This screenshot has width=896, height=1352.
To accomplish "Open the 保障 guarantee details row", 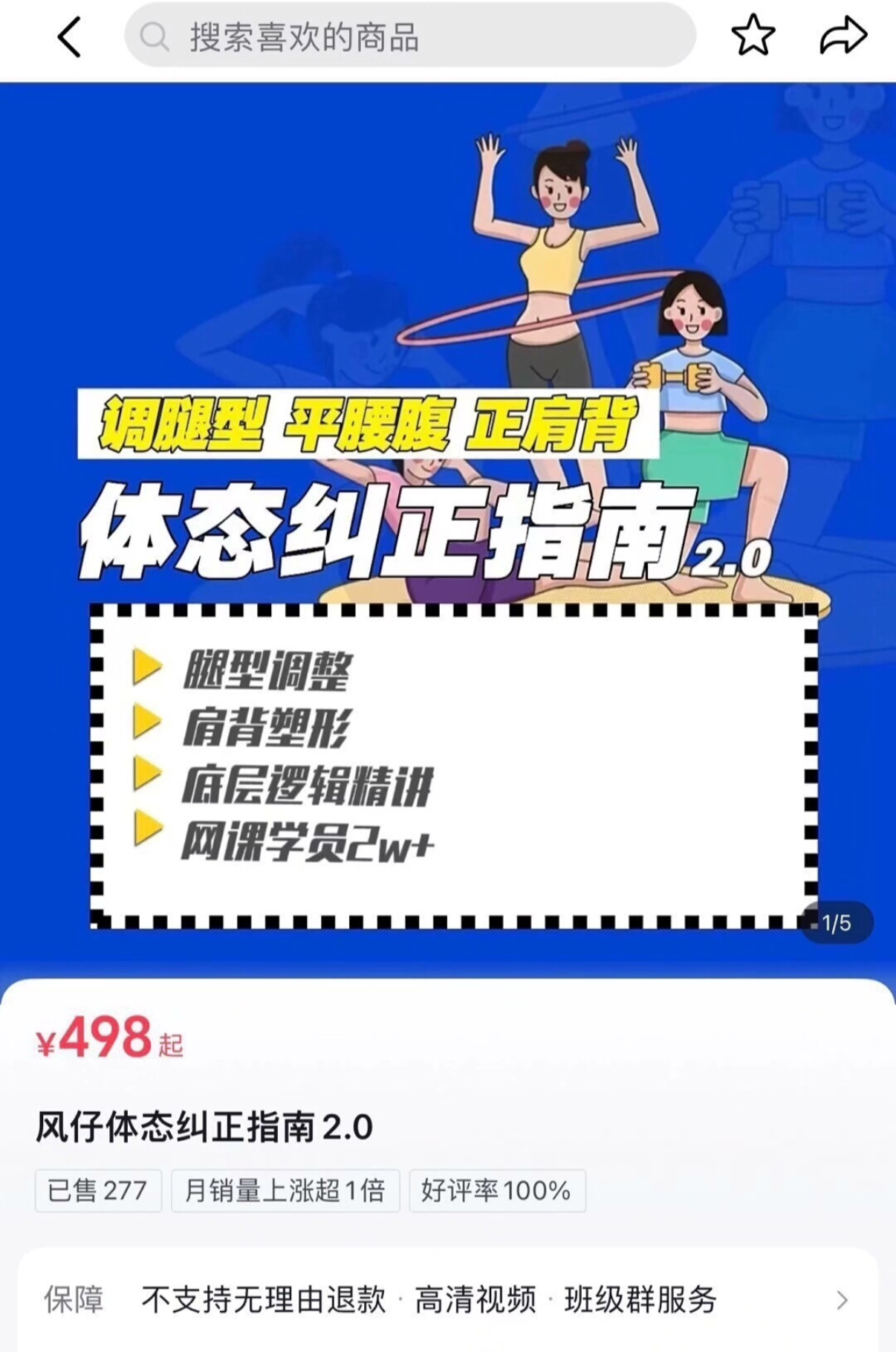I will 447,1300.
